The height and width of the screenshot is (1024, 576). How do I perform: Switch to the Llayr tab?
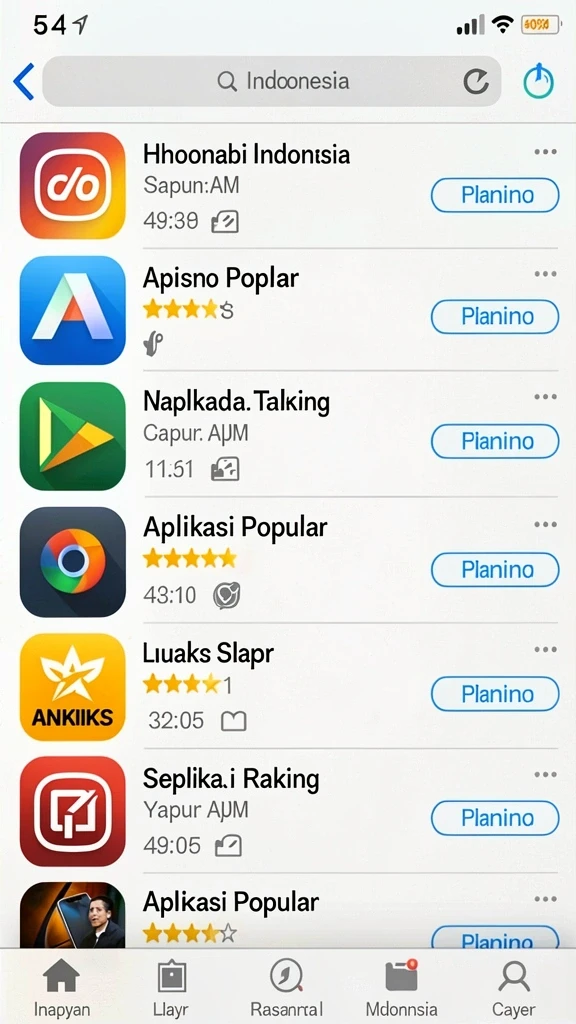click(171, 987)
